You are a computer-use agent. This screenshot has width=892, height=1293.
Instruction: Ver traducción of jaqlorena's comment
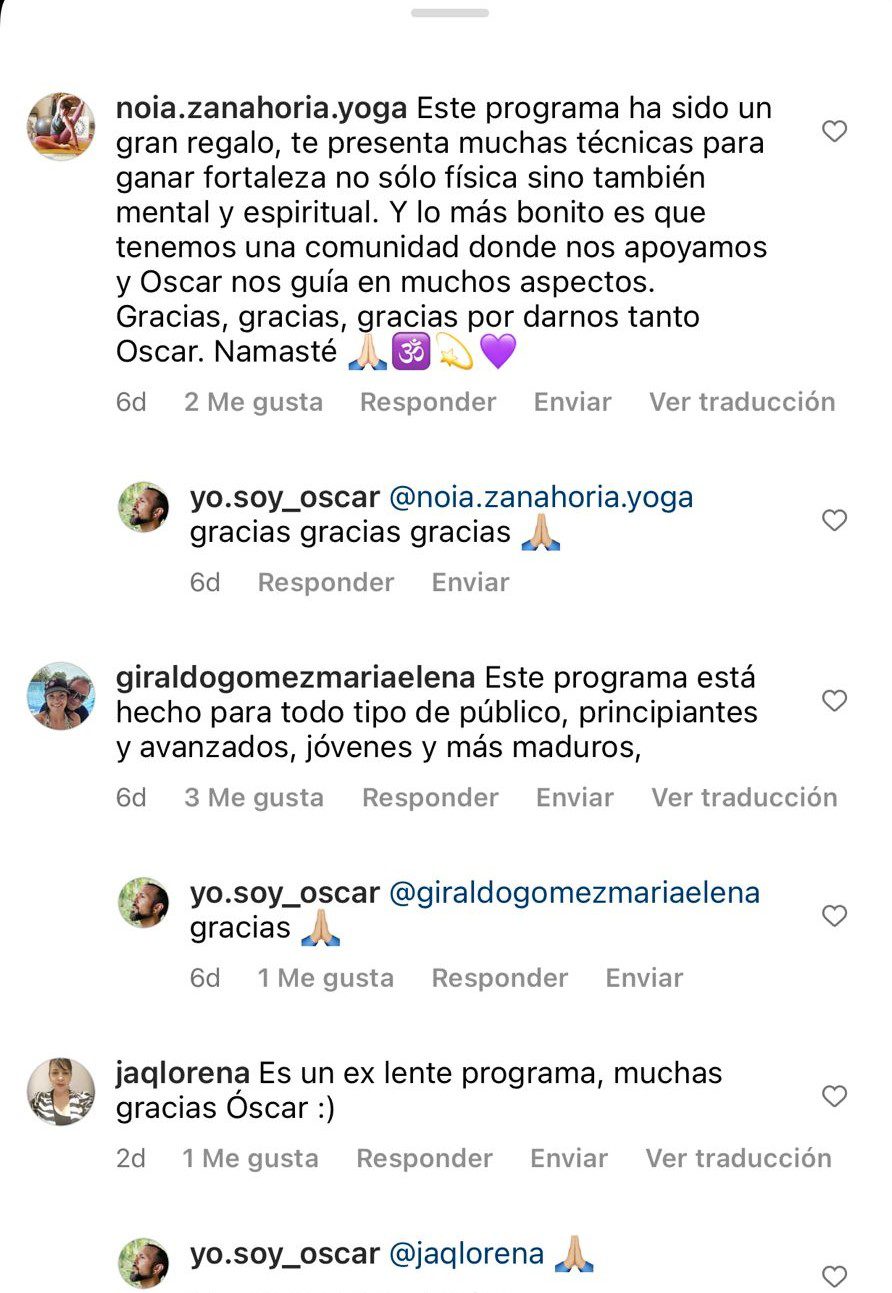(738, 1158)
